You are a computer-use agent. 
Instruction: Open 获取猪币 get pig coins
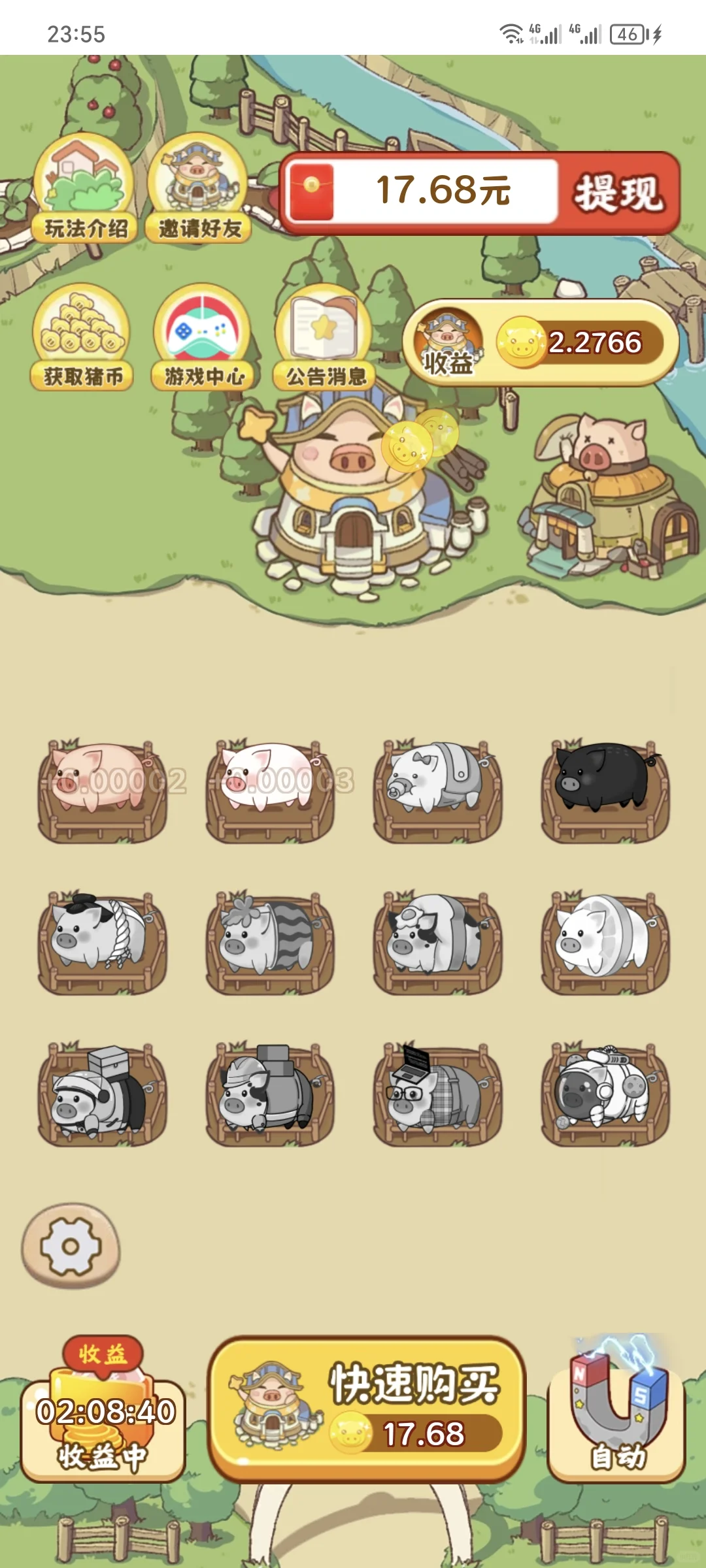coord(82,338)
